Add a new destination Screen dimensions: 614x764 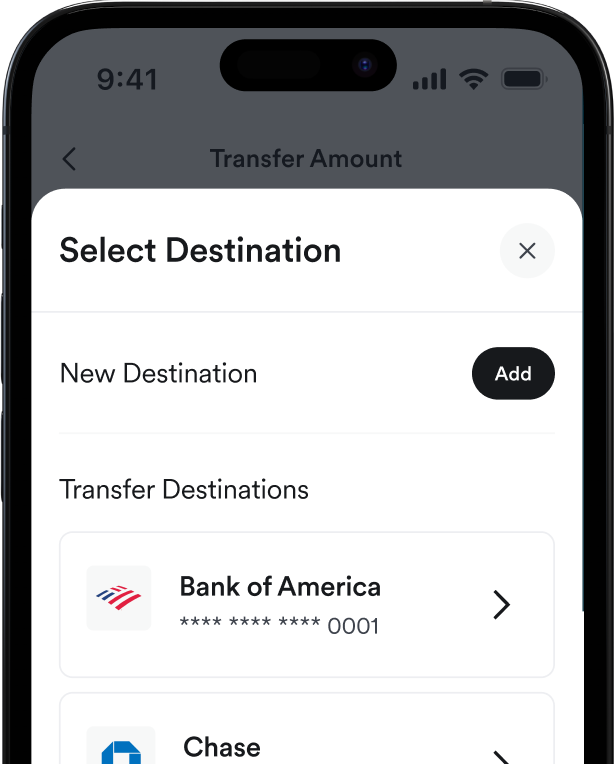pos(513,374)
